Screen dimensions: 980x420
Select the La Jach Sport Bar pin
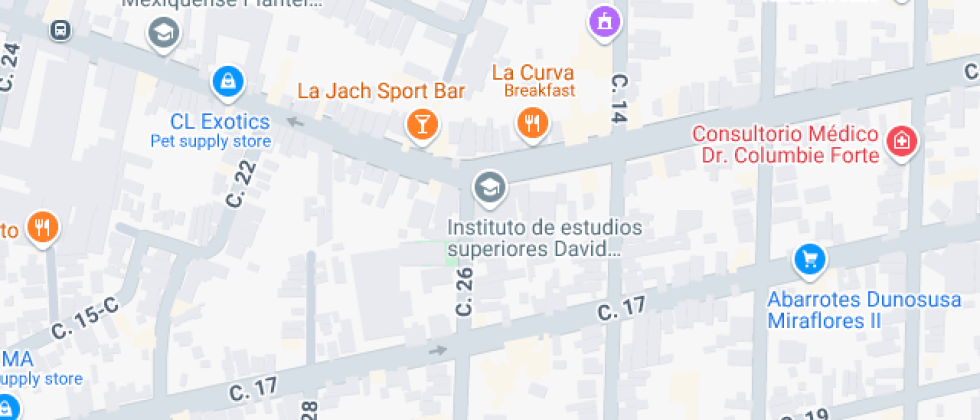tap(422, 125)
